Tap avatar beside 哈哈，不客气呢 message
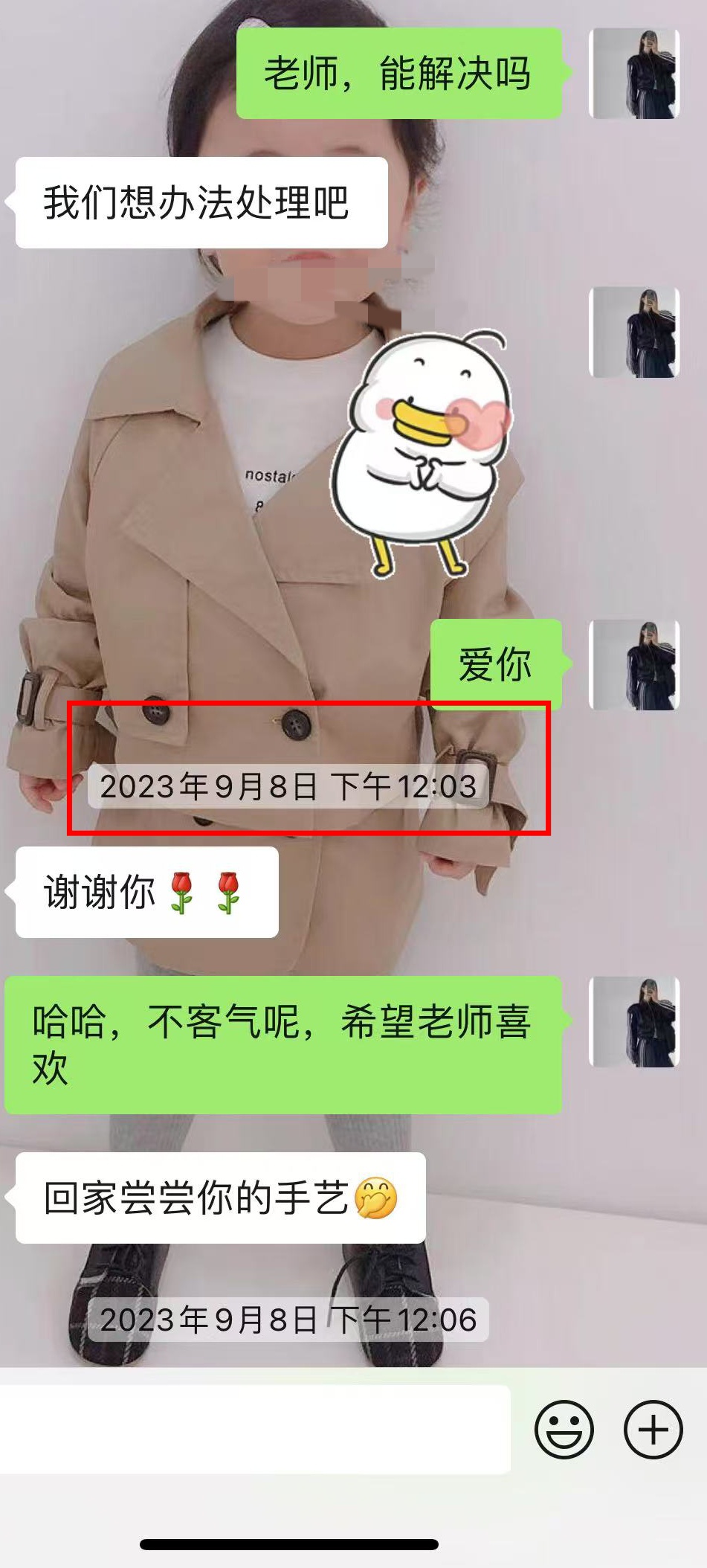The height and width of the screenshot is (1568, 707). pyautogui.click(x=634, y=1022)
